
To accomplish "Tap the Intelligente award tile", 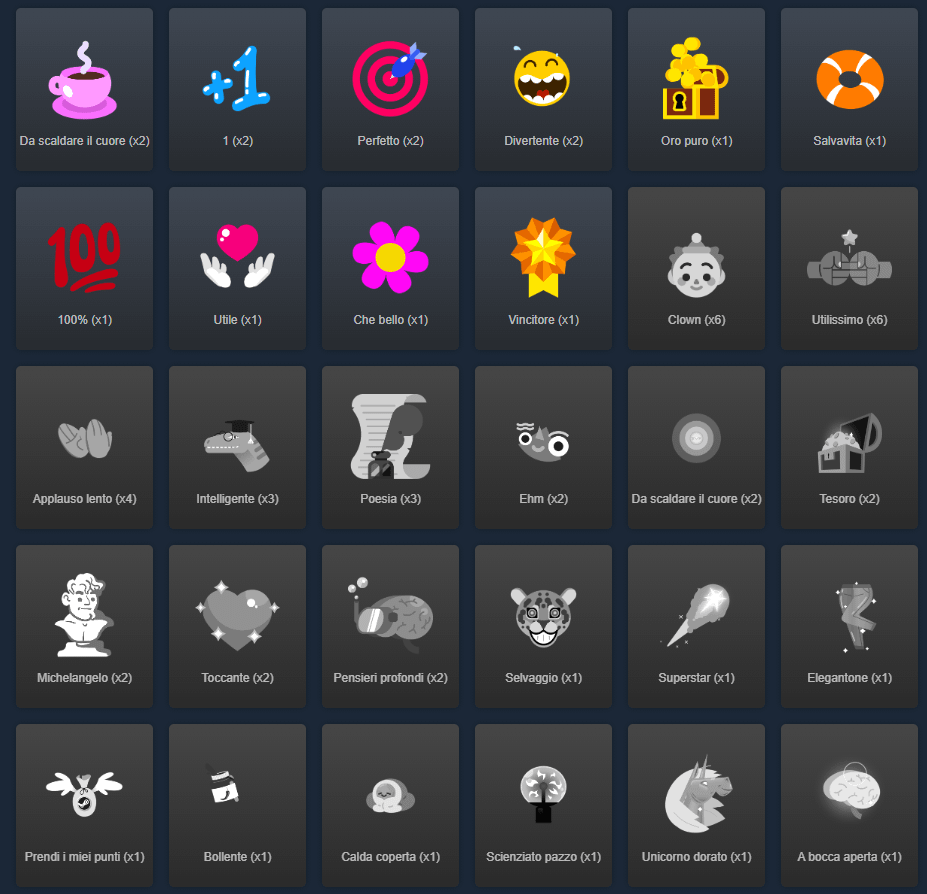I will (x=237, y=447).
